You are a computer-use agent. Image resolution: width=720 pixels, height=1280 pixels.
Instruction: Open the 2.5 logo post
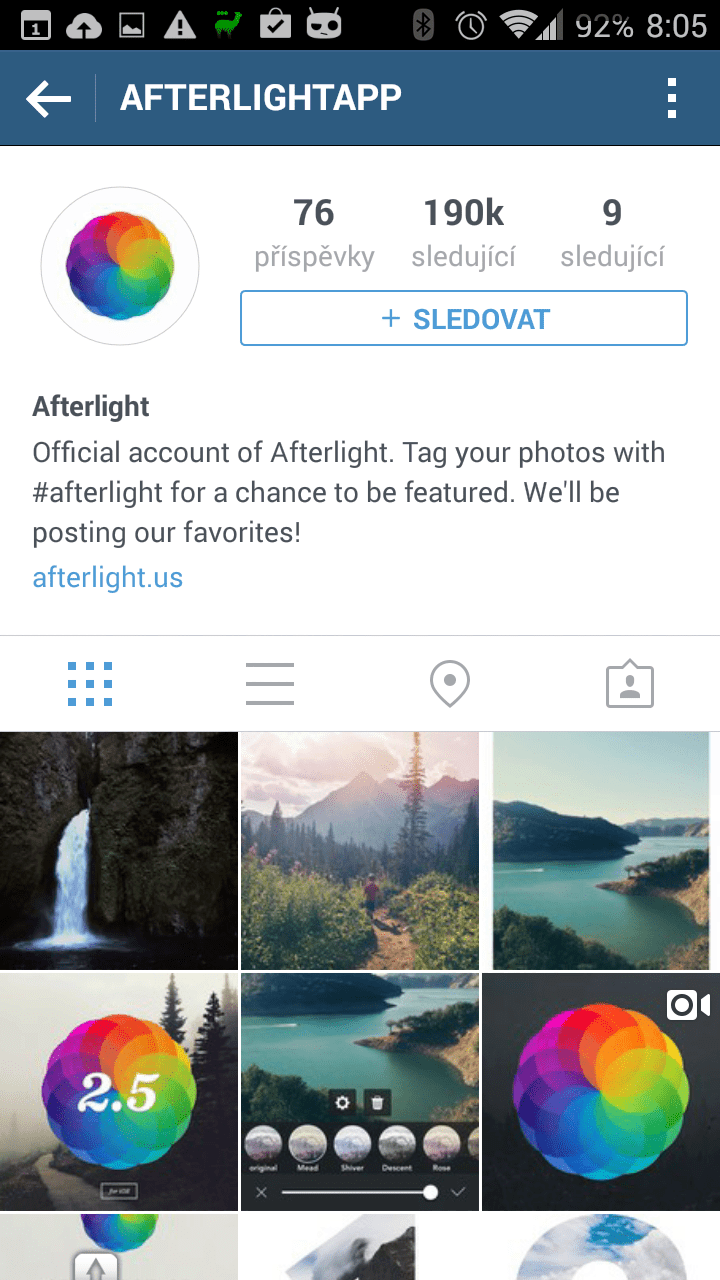pyautogui.click(x=119, y=1091)
